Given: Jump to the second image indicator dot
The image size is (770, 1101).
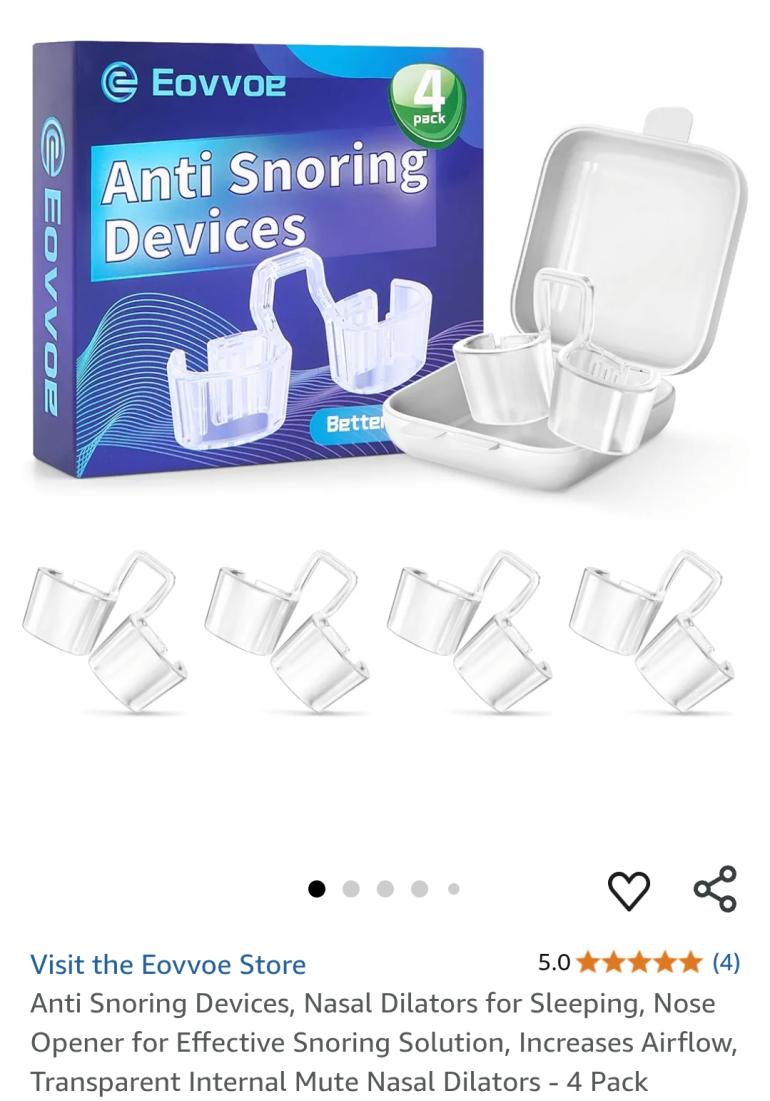Looking at the screenshot, I should pos(351,889).
